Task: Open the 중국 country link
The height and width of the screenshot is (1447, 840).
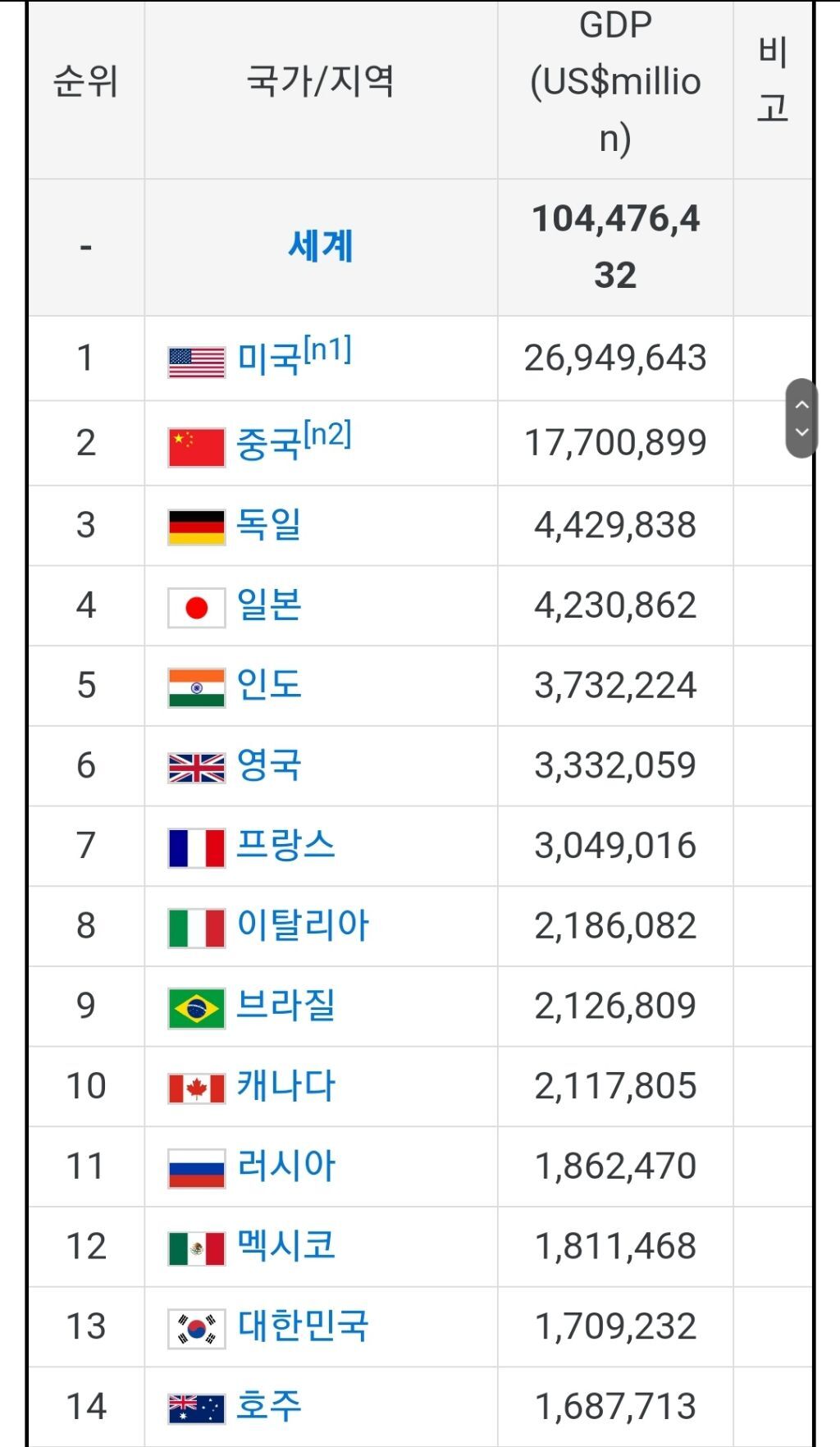Action: (x=269, y=445)
